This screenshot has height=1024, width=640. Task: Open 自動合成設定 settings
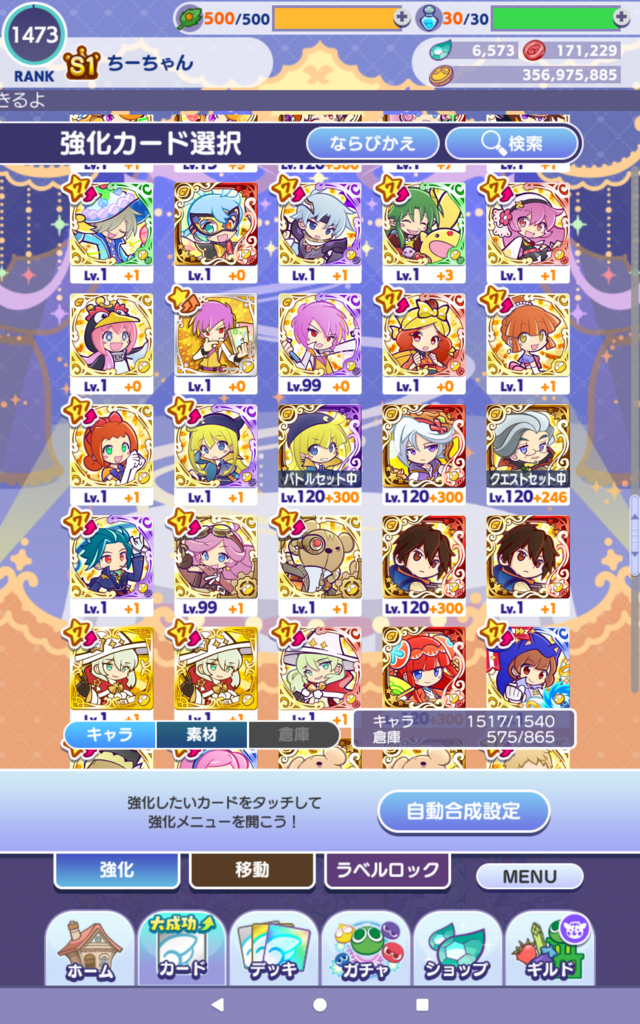click(x=464, y=811)
